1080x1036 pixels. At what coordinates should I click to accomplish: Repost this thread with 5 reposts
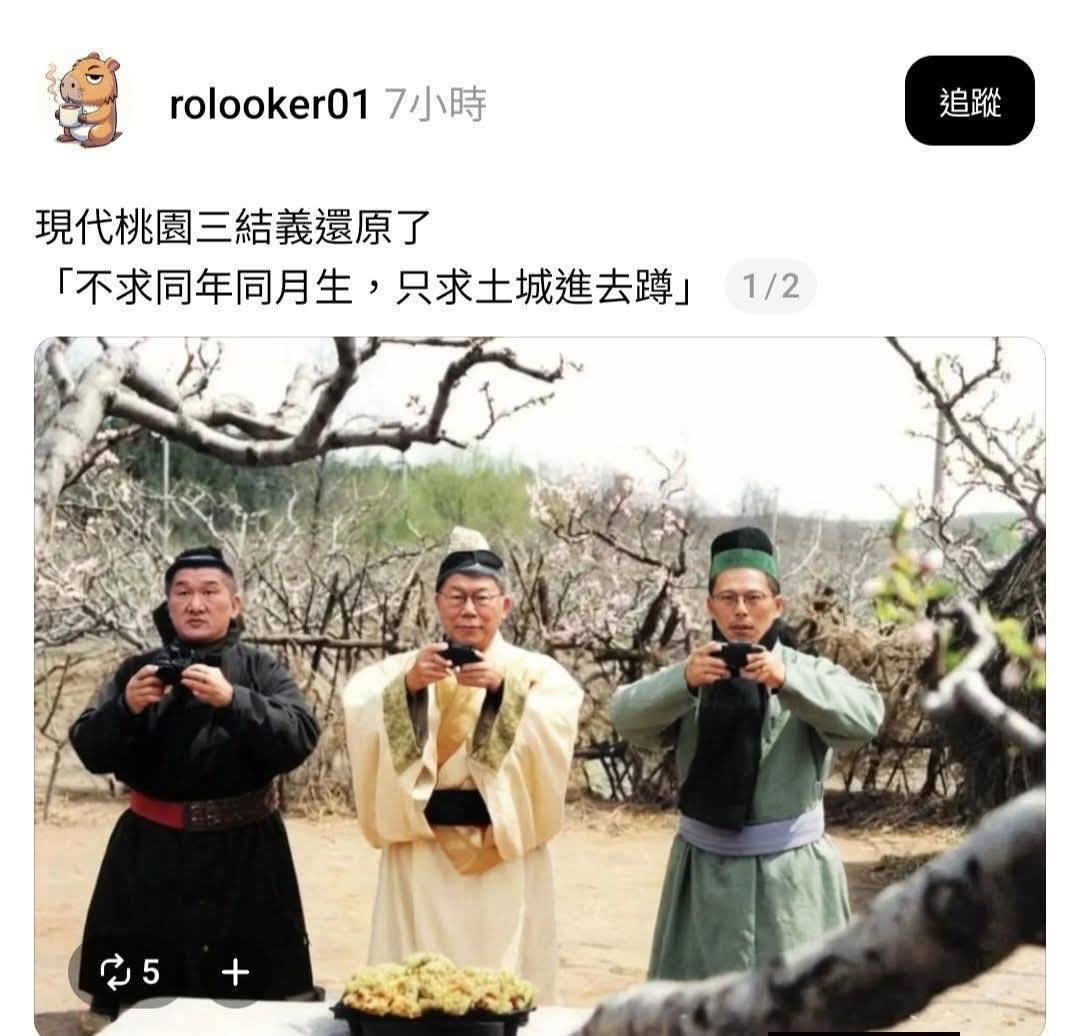coord(129,971)
